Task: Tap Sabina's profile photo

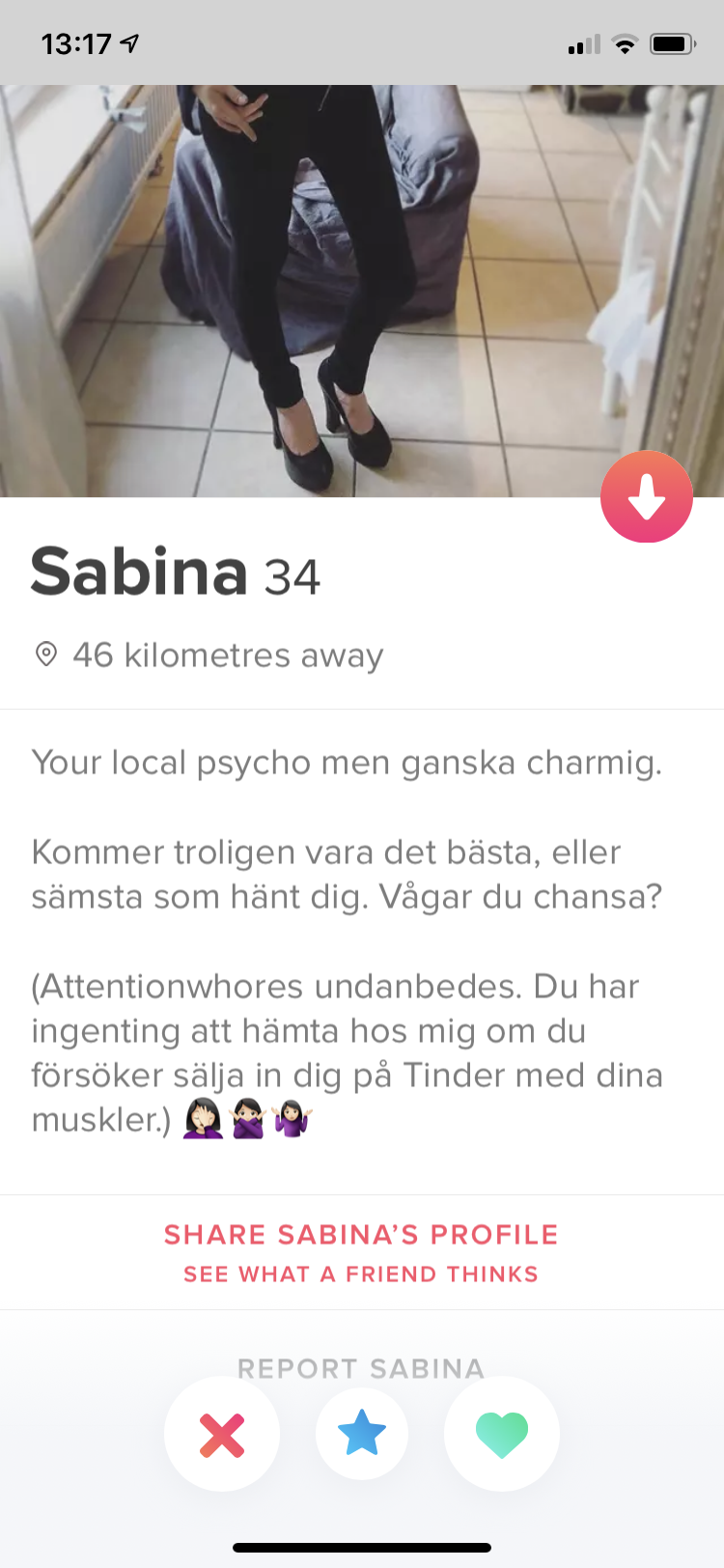Action: [x=362, y=291]
